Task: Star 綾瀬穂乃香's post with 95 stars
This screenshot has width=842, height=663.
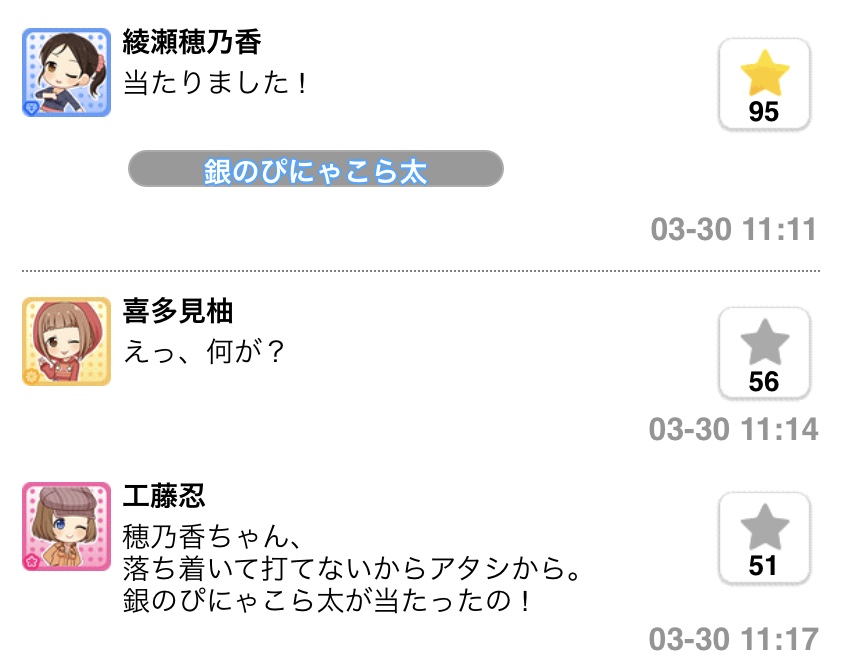Action: [764, 85]
